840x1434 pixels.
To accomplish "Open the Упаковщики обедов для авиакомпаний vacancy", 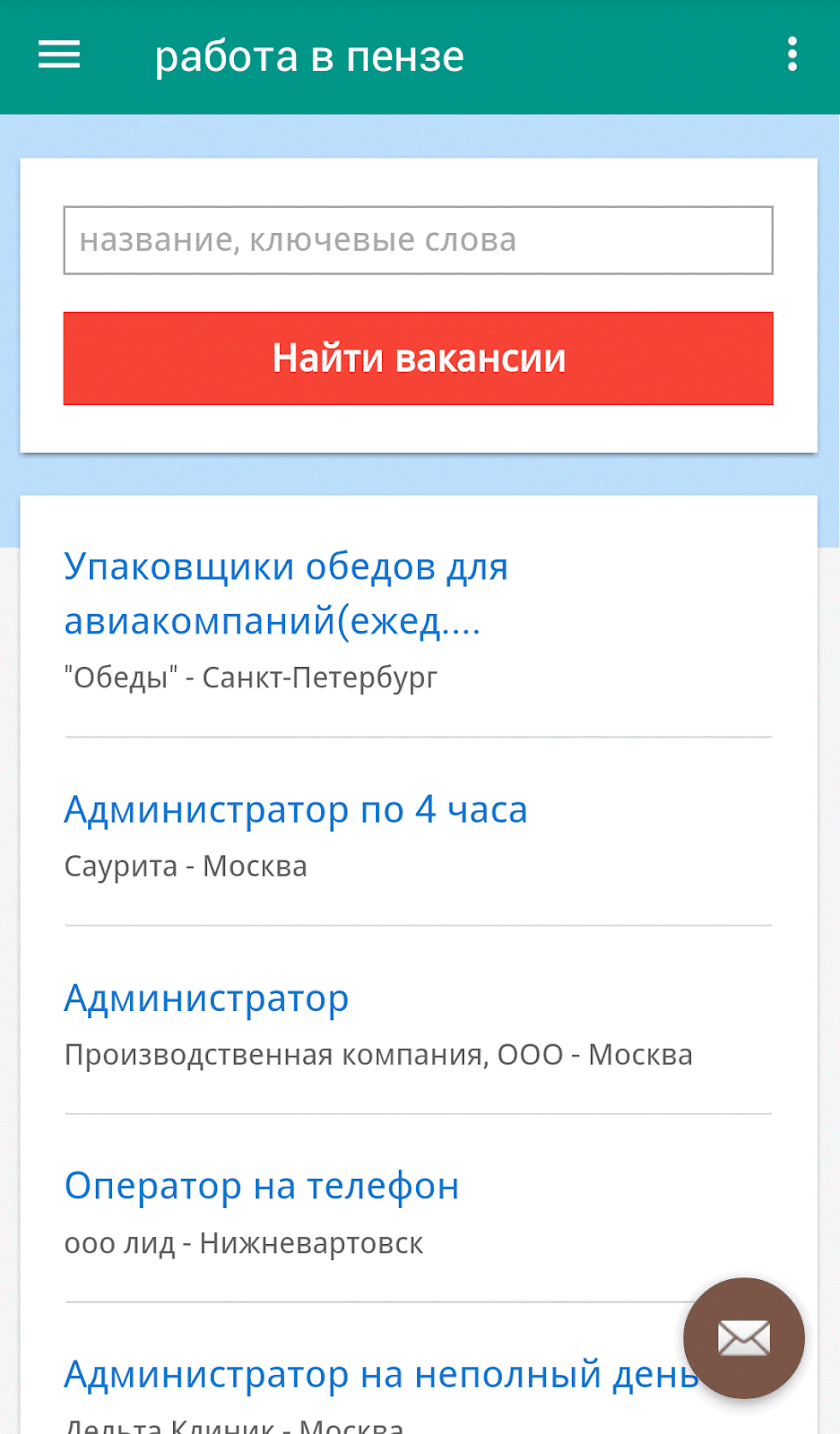I will coord(286,595).
